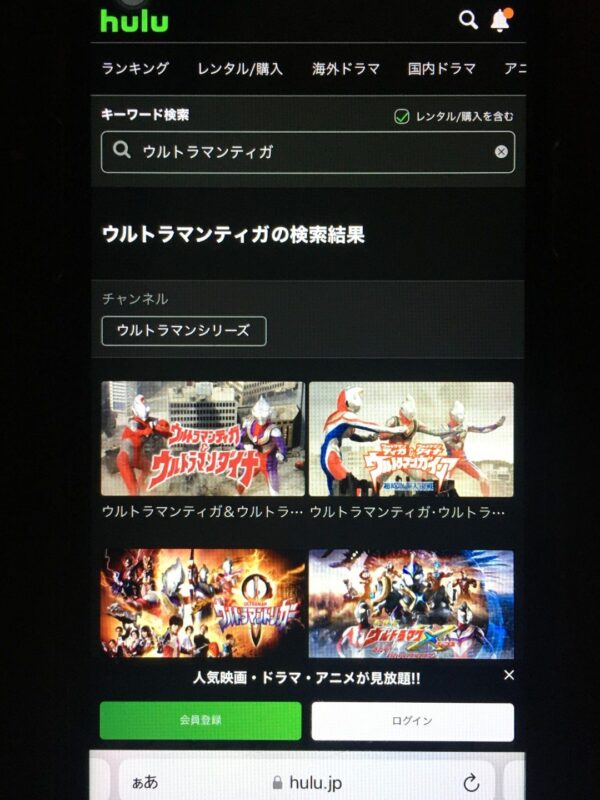Screen dimensions: 600x800
Task: Clear the search text
Action: pyautogui.click(x=501, y=152)
